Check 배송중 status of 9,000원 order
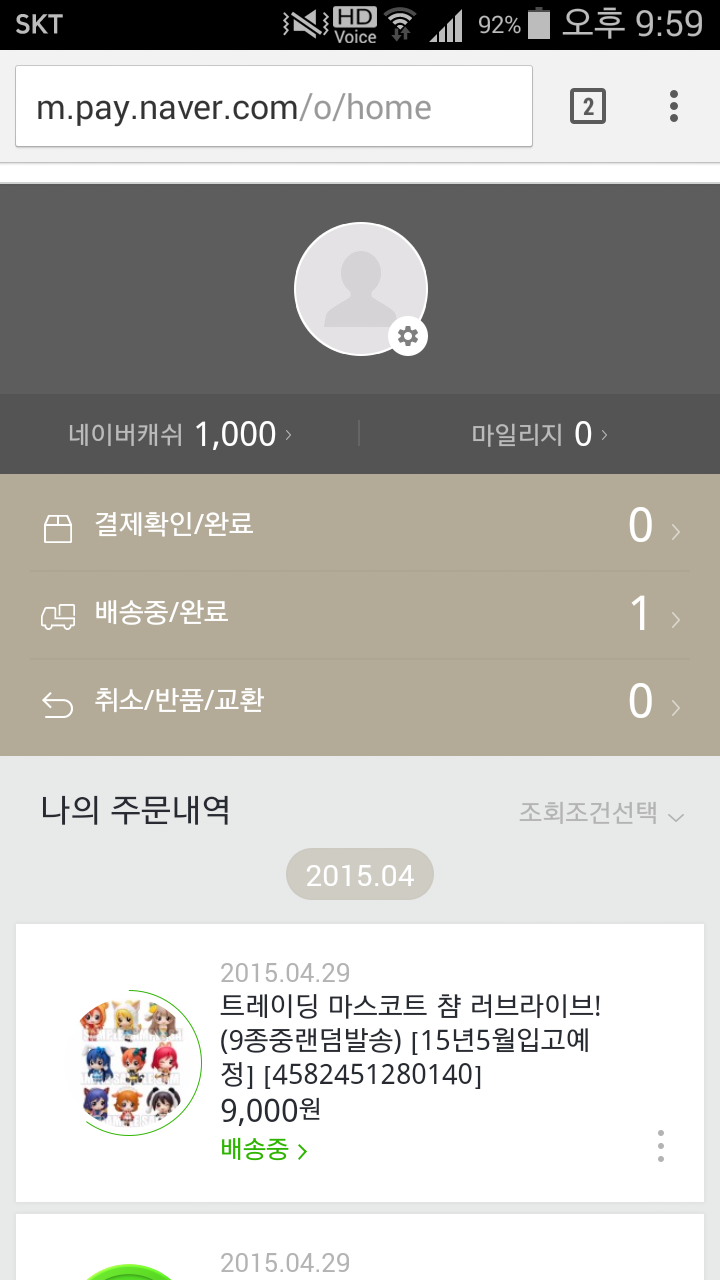 [x=264, y=1150]
